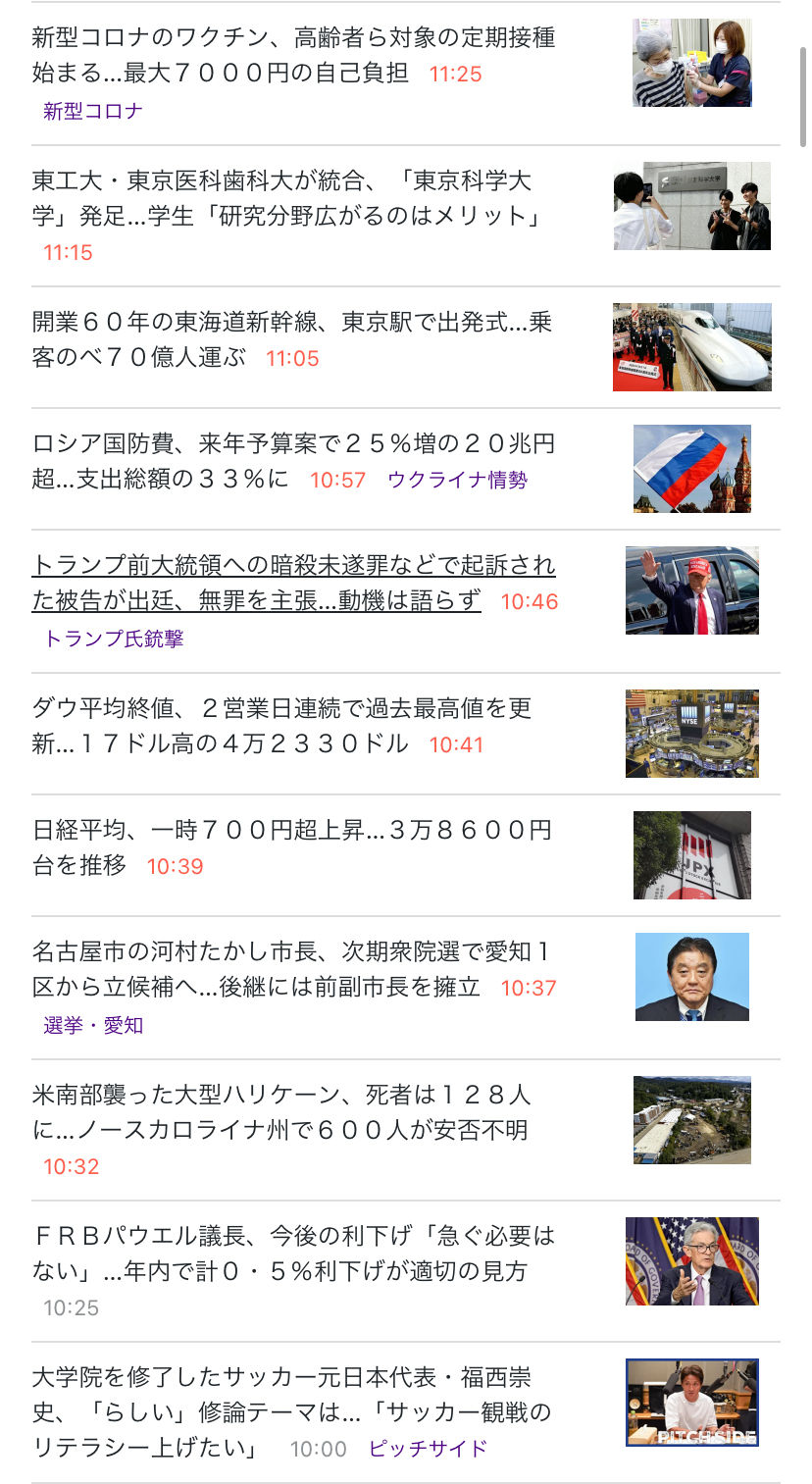Tap the NYSE trading floor thumbnail
Screen dimensions: 812x1484
pyautogui.click(x=691, y=734)
